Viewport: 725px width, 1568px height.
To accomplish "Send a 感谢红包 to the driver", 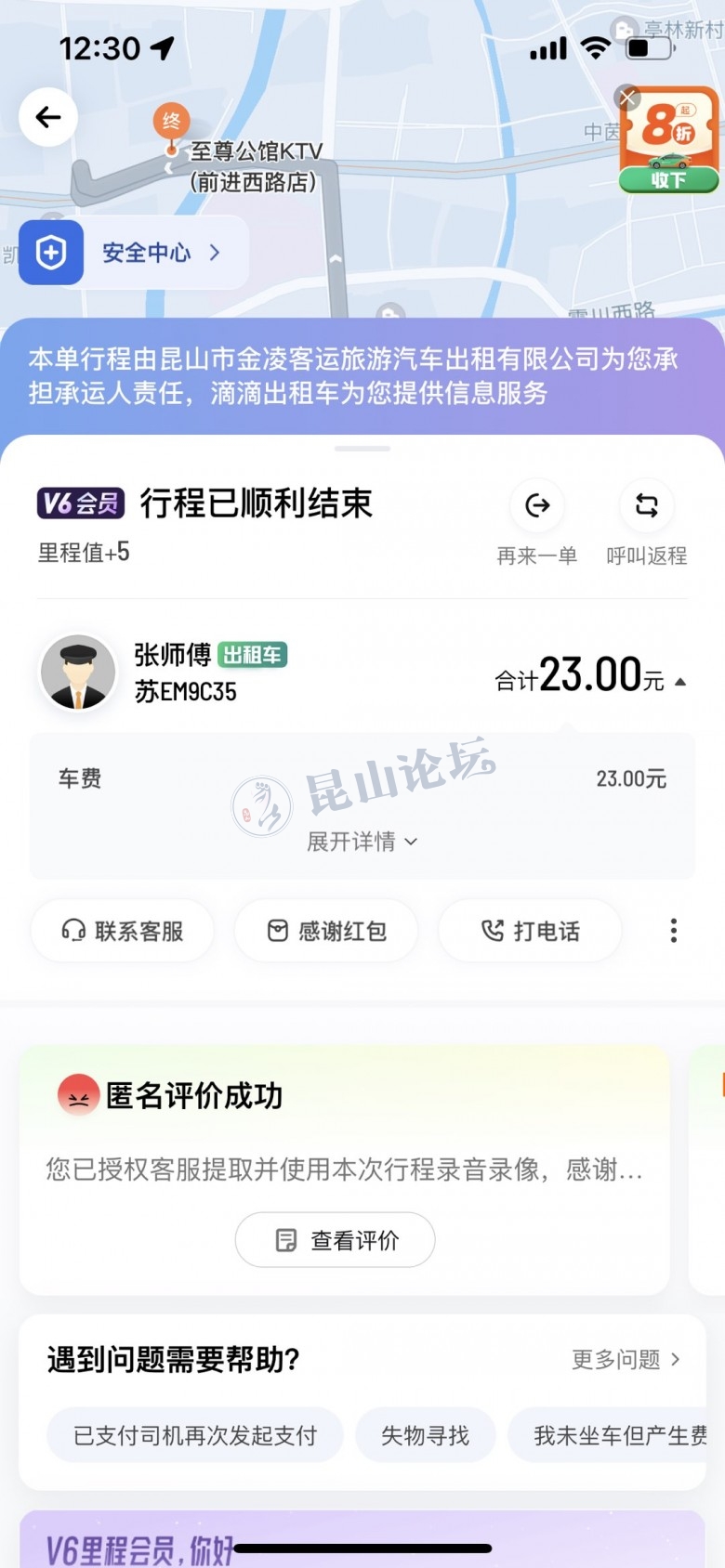I will click(x=326, y=931).
